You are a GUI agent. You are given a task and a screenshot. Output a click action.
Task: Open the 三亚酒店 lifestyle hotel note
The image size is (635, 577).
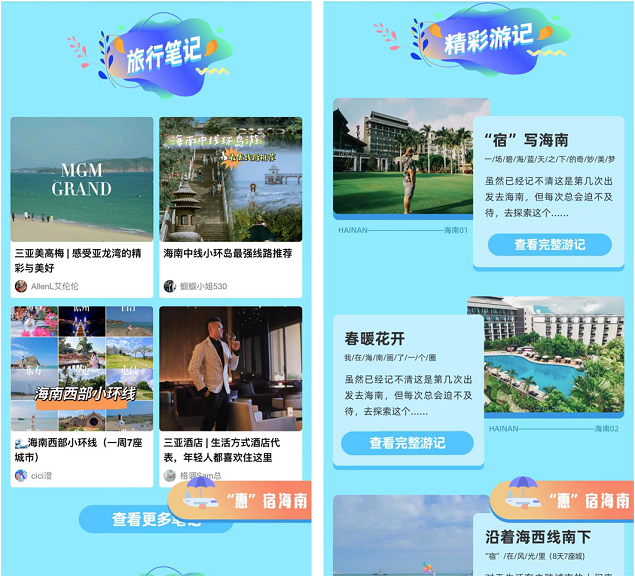click(x=230, y=393)
